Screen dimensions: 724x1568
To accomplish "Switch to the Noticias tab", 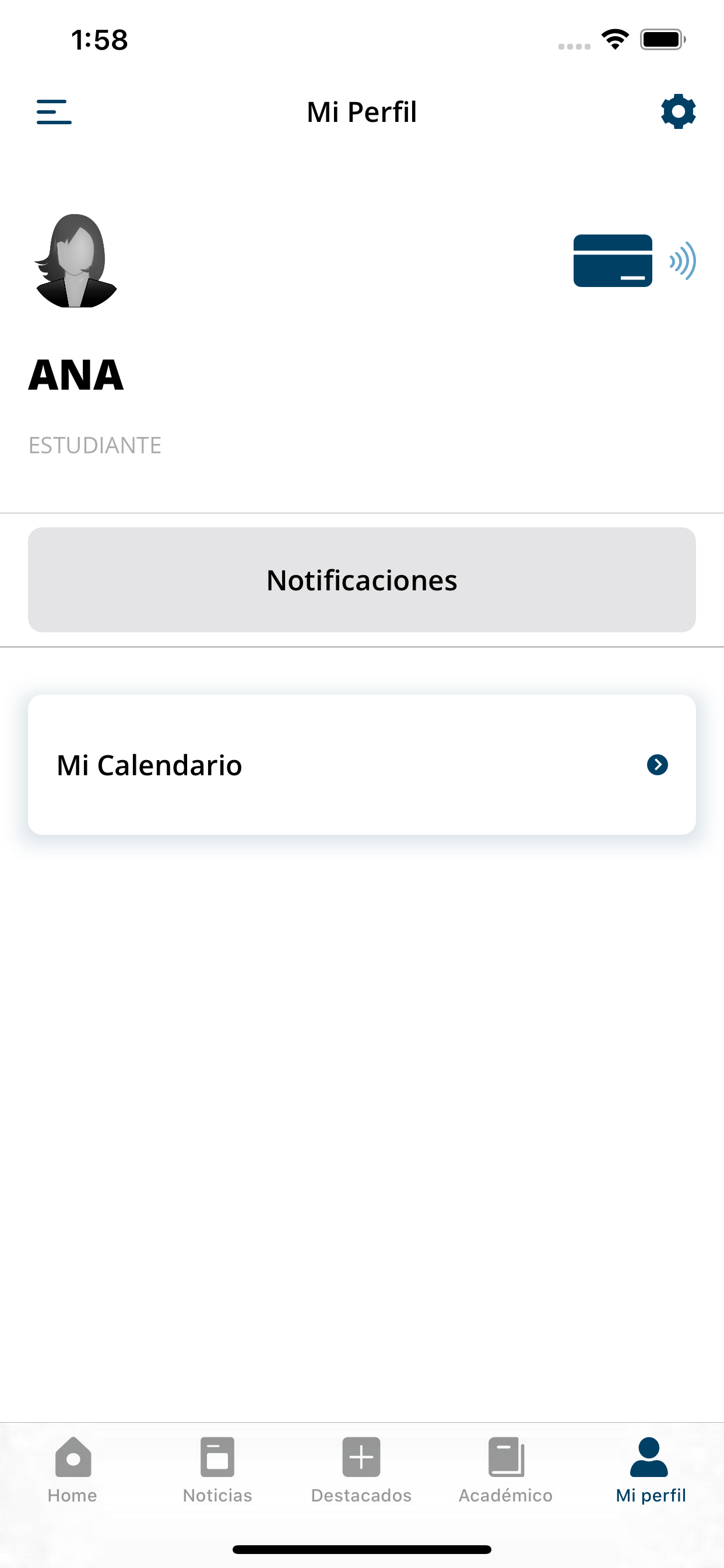I will (x=217, y=1470).
